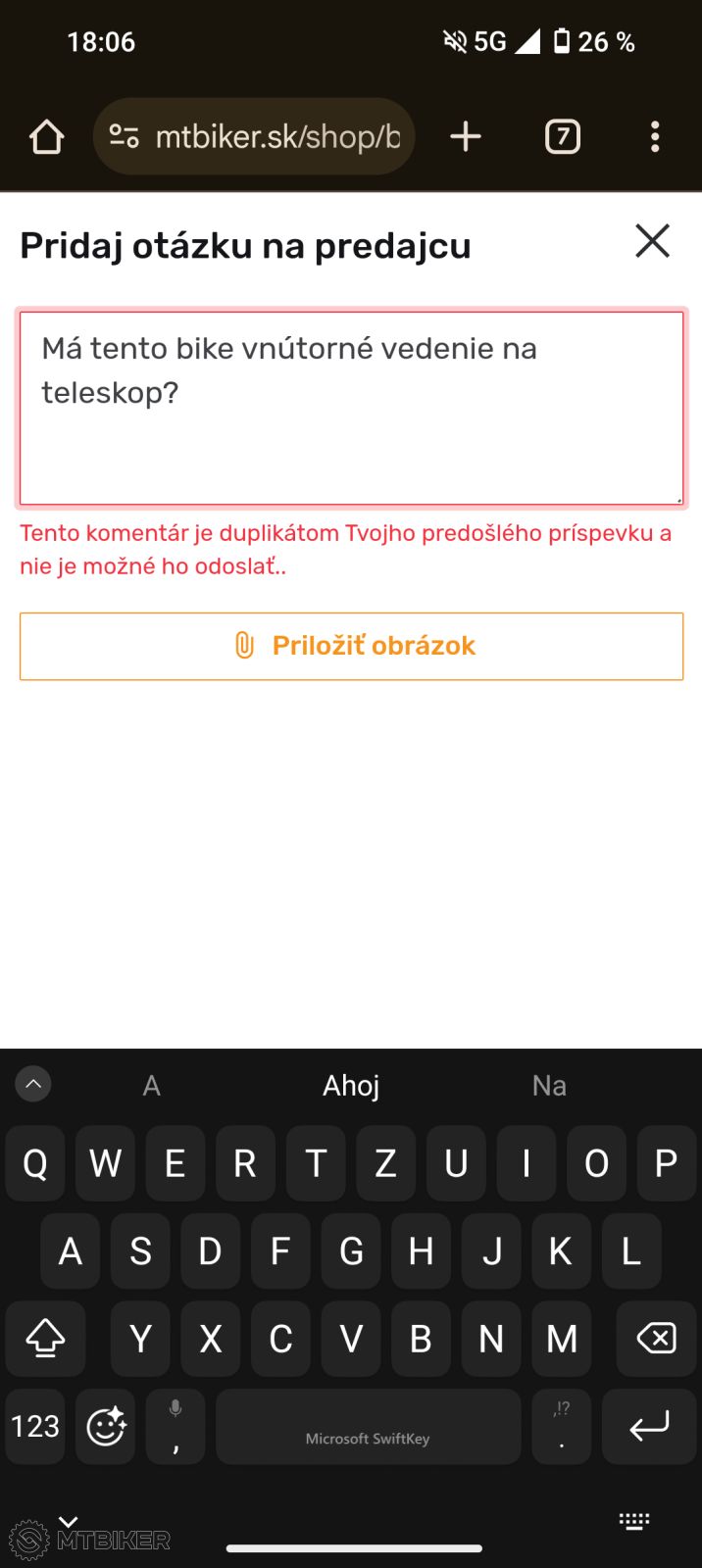702x1568 pixels.
Task: Tap Priložiť obrázok to attach an image
Action: 351,646
